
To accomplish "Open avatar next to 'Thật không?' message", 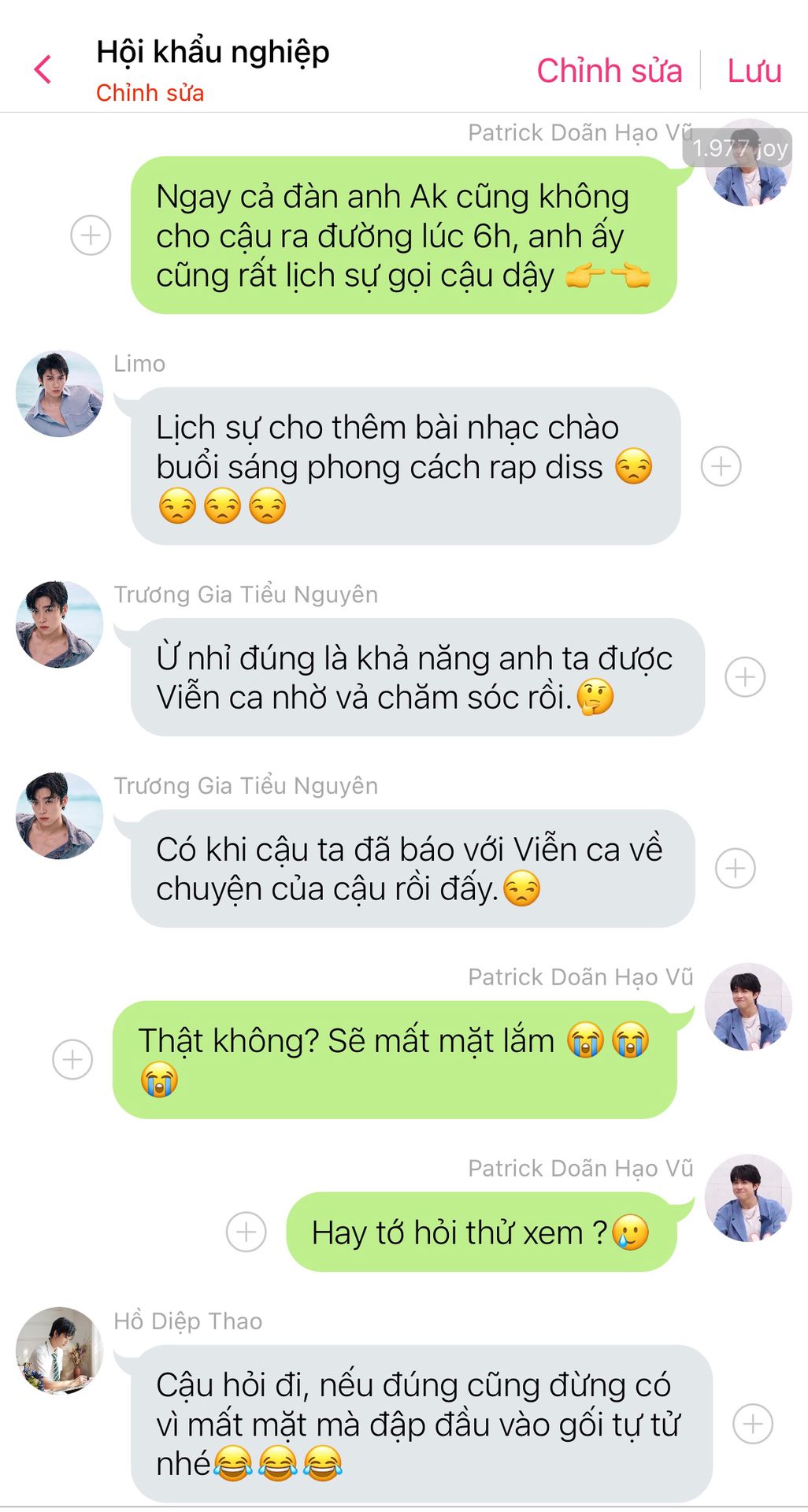I will coord(748,1006).
